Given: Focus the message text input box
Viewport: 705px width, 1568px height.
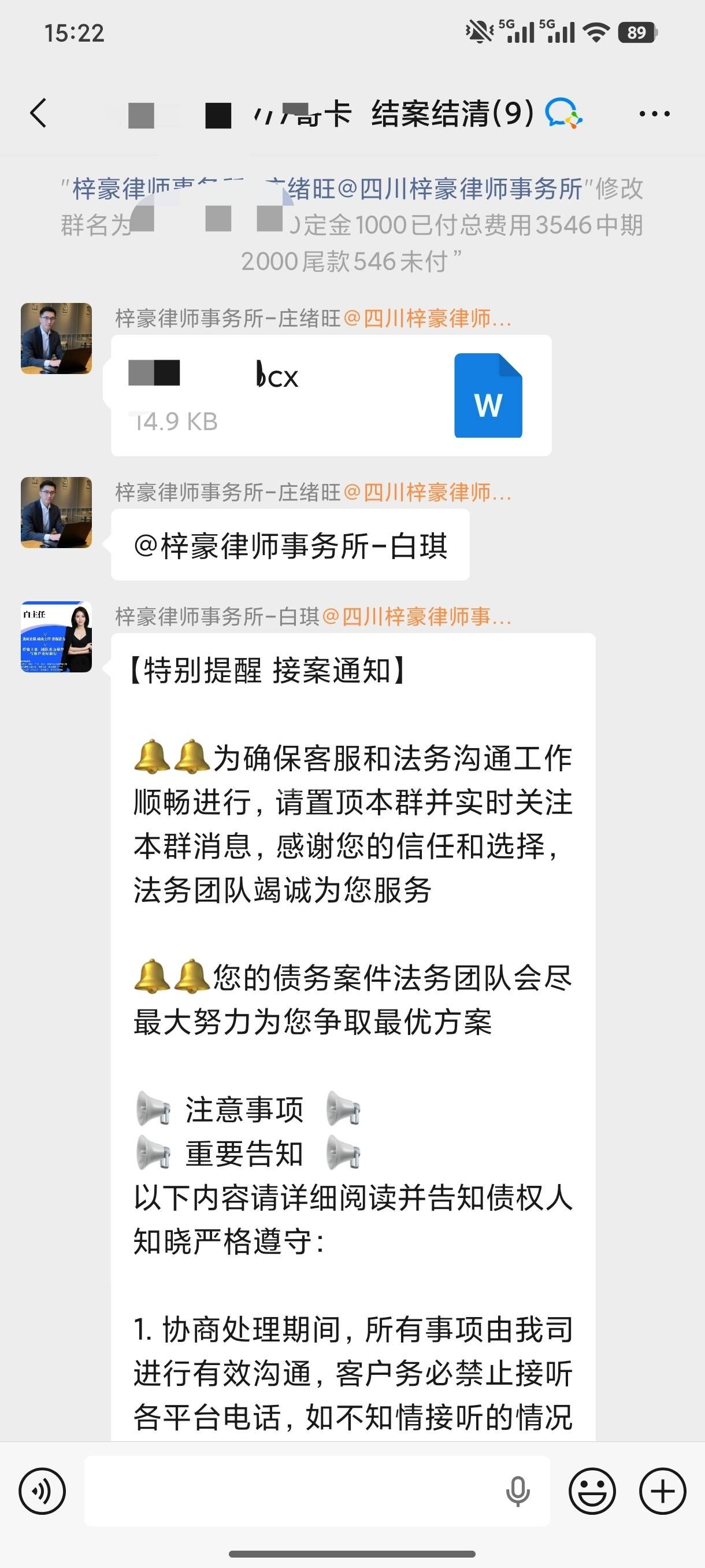Looking at the screenshot, I should point(292,1491).
